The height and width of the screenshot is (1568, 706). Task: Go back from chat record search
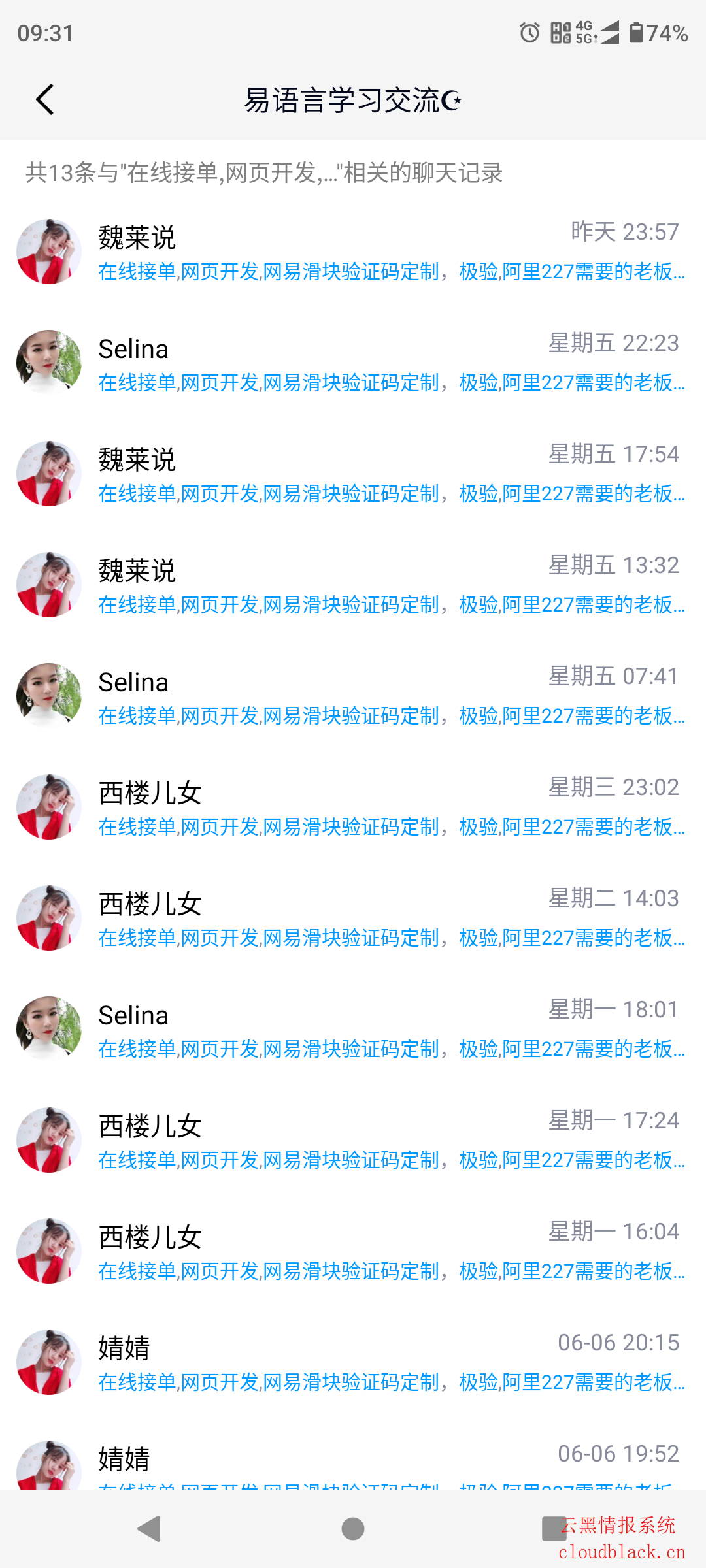(x=44, y=100)
